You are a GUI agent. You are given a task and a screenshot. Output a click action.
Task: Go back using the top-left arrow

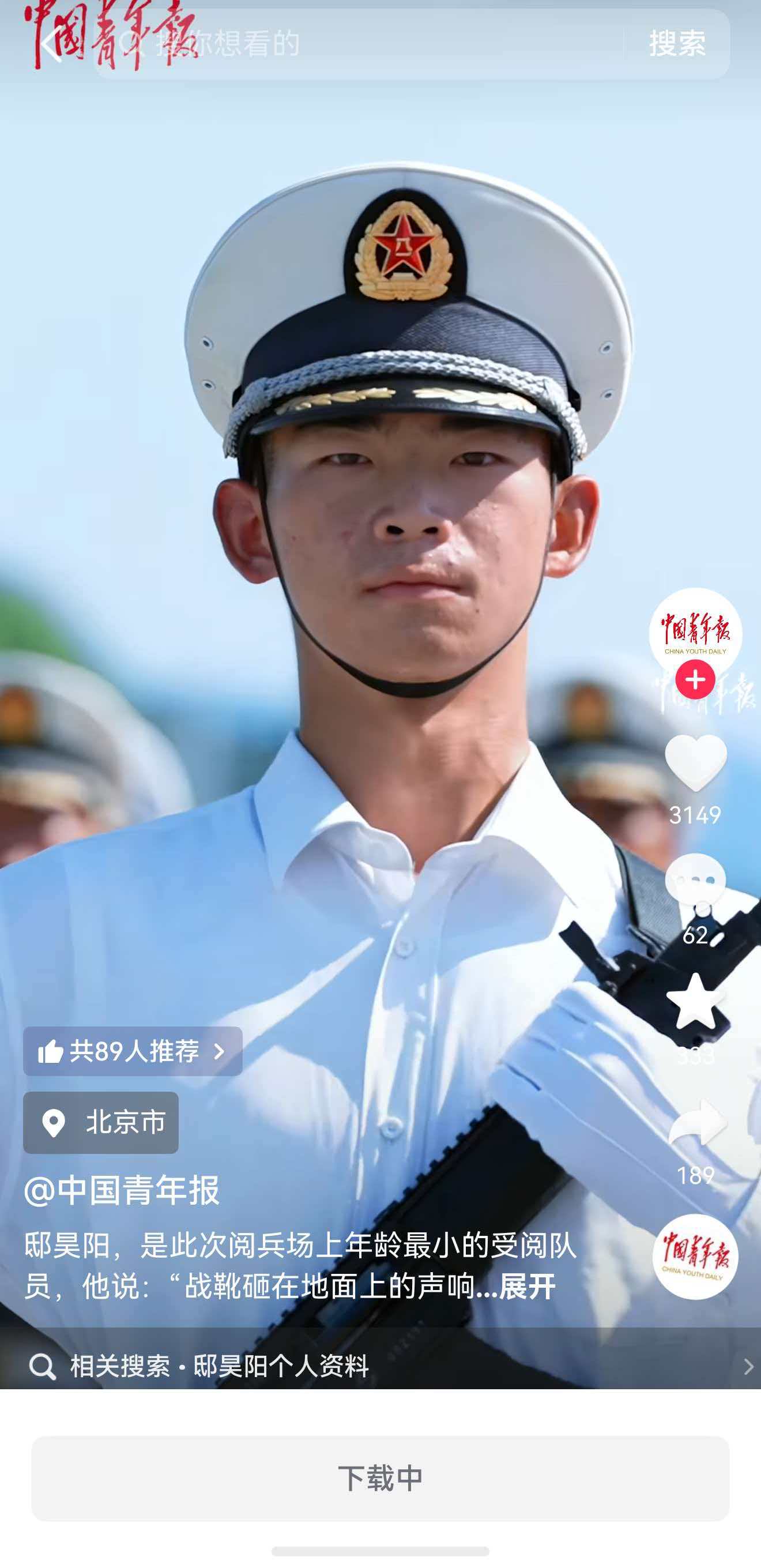click(51, 44)
